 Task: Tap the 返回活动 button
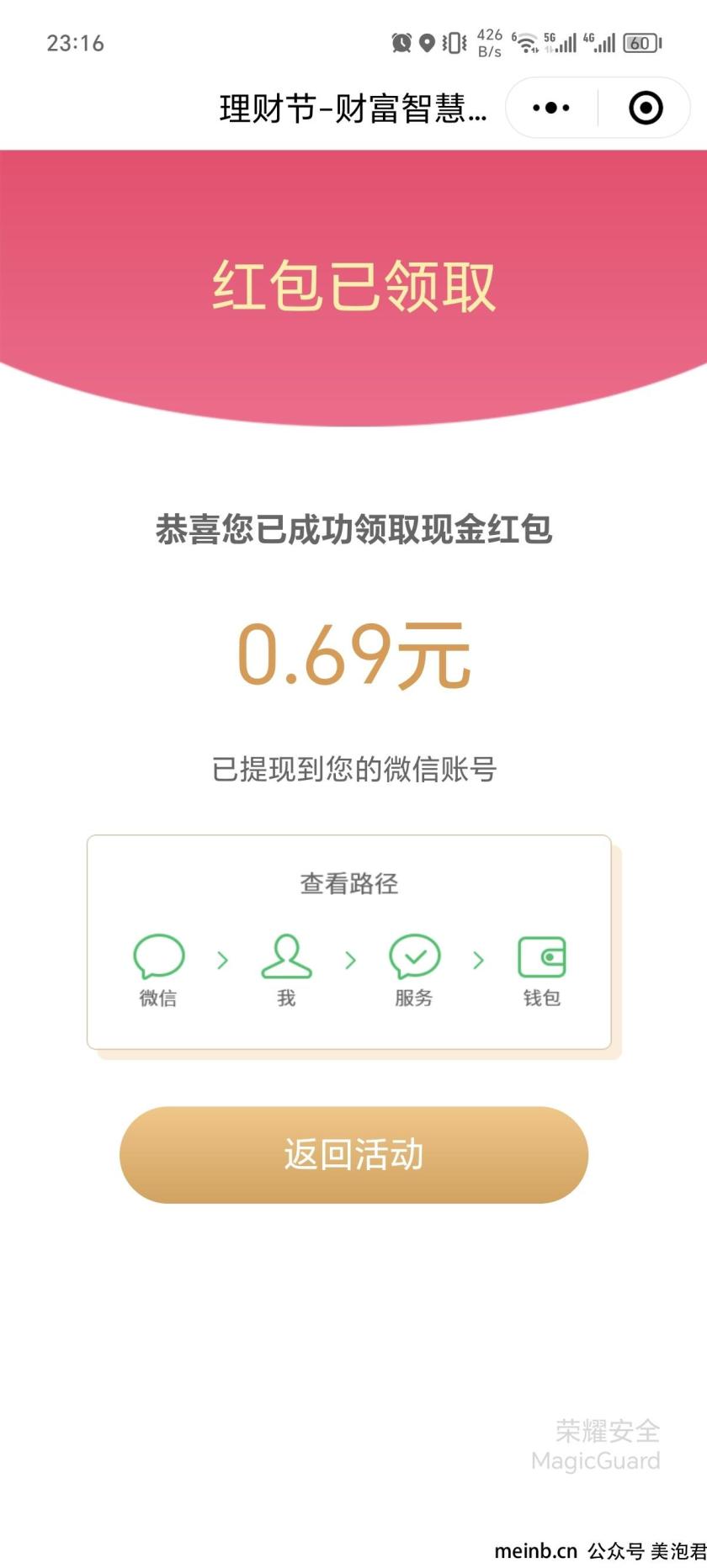click(353, 1154)
